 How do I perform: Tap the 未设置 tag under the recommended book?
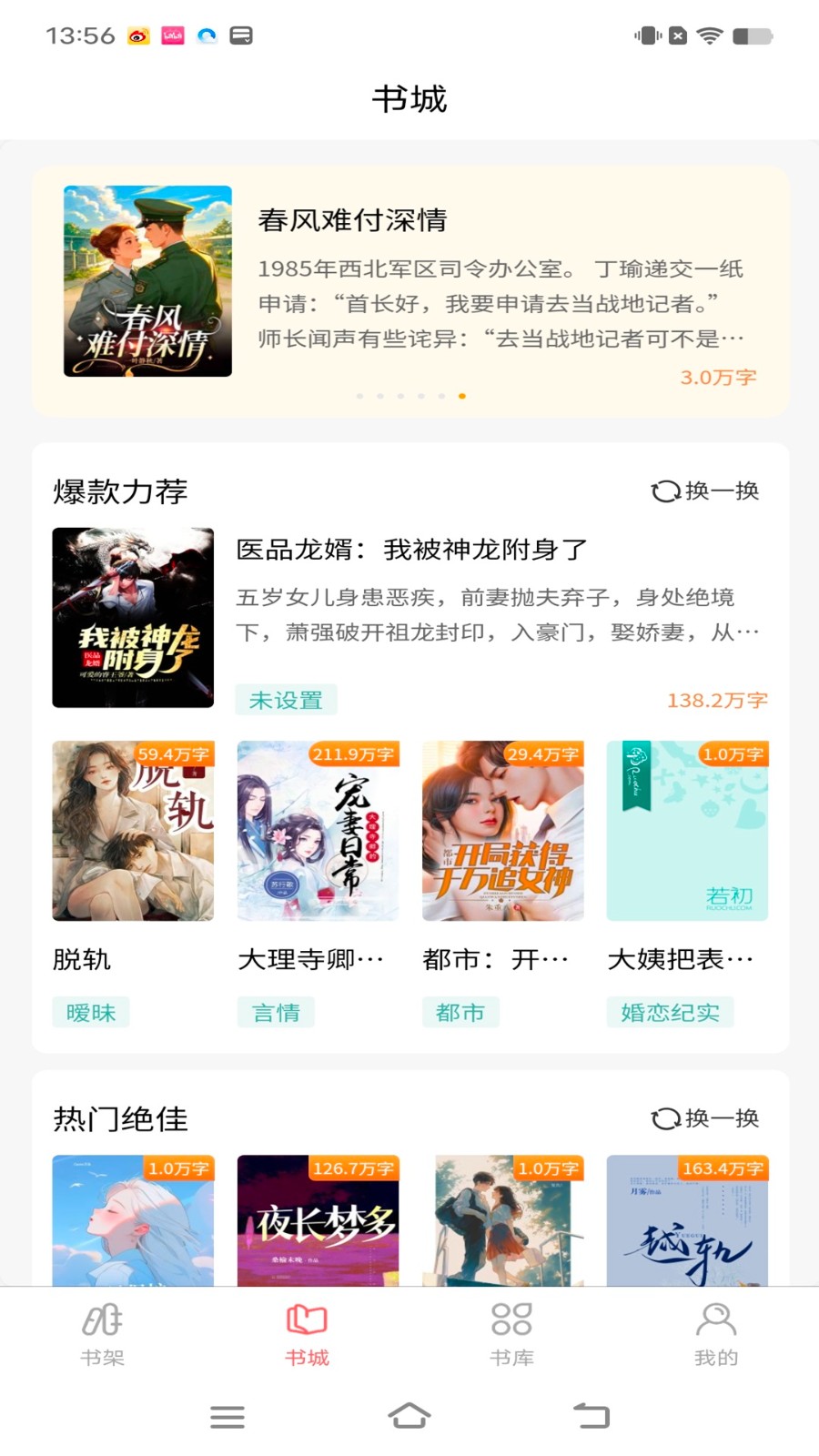286,700
